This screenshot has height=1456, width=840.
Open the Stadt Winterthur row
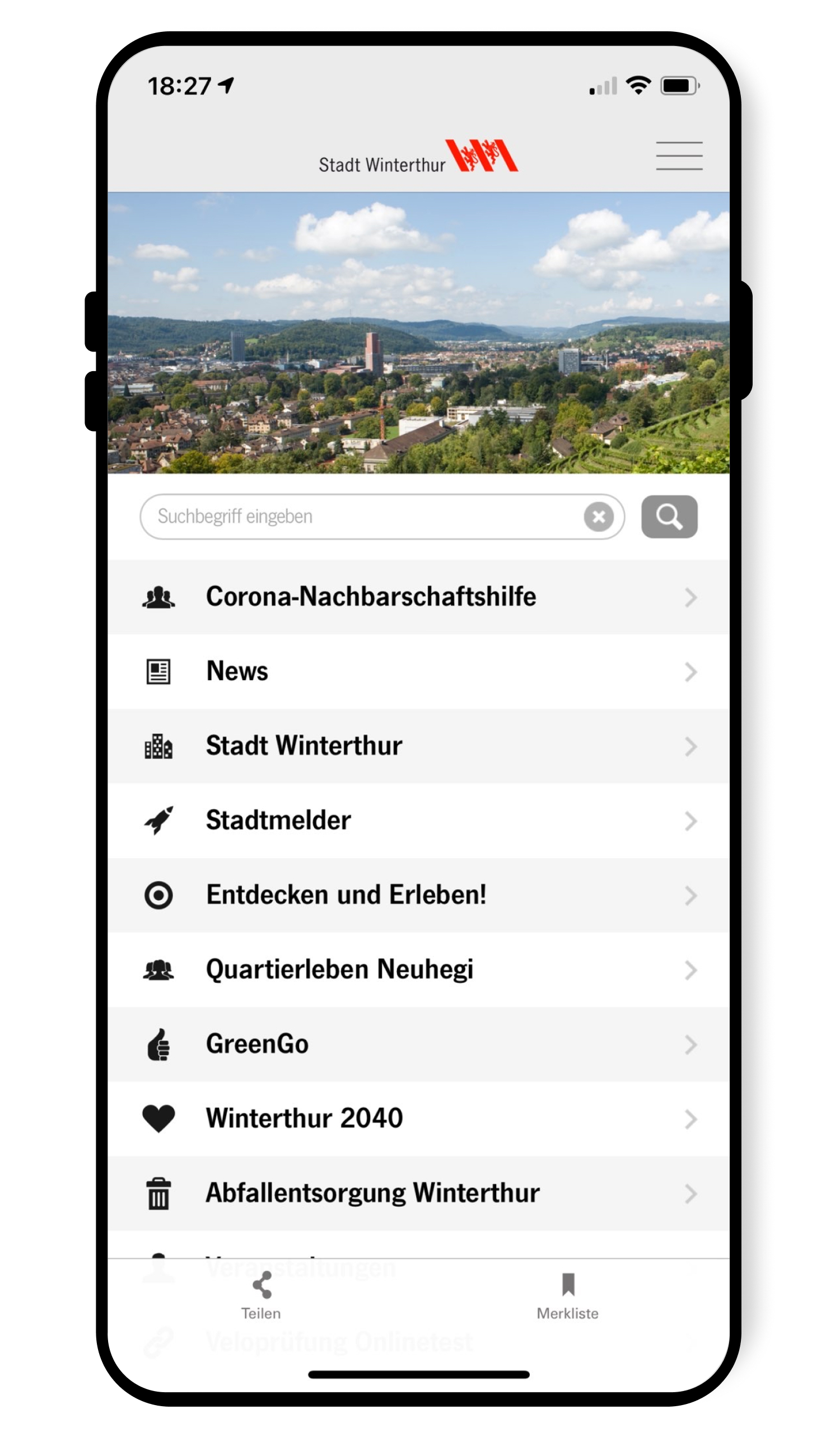pos(418,746)
